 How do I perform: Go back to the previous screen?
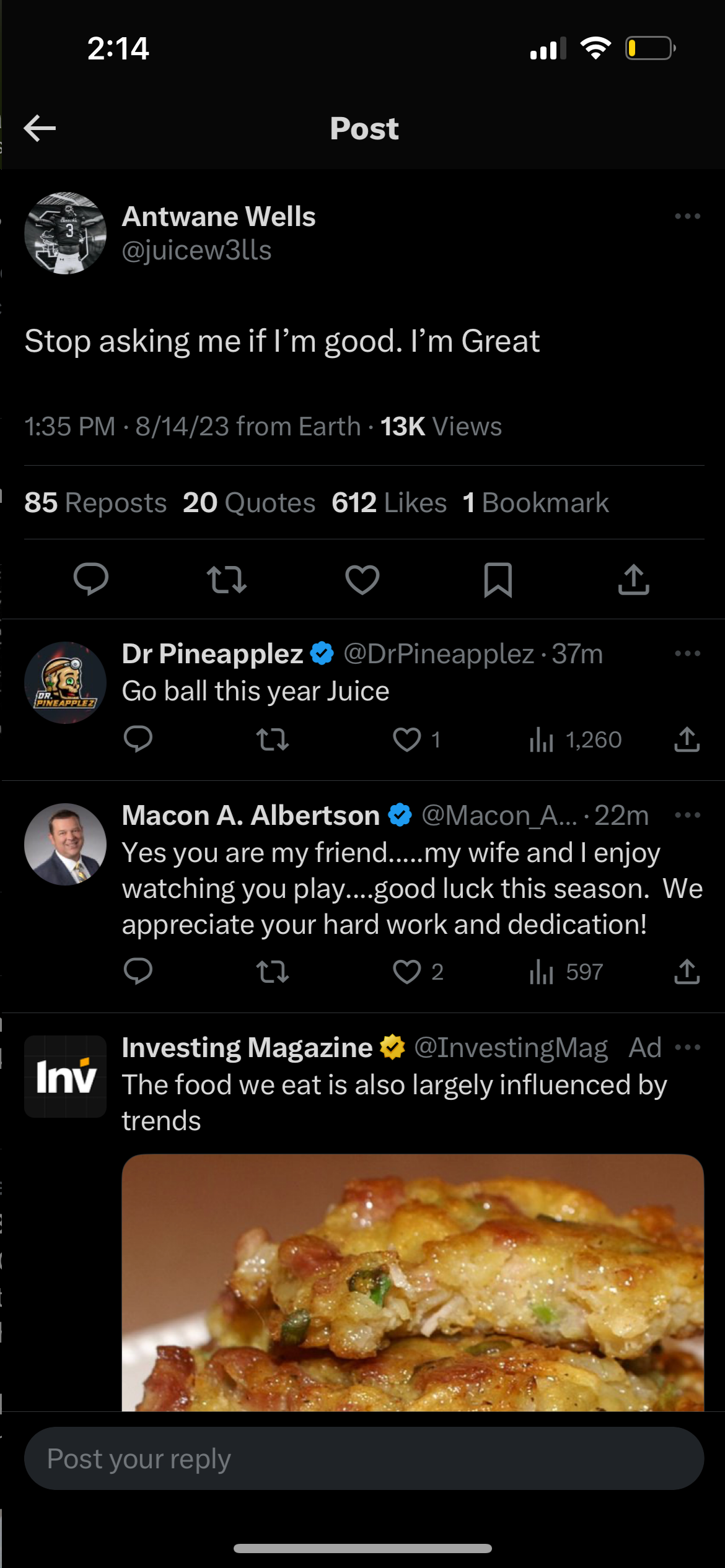[40, 128]
